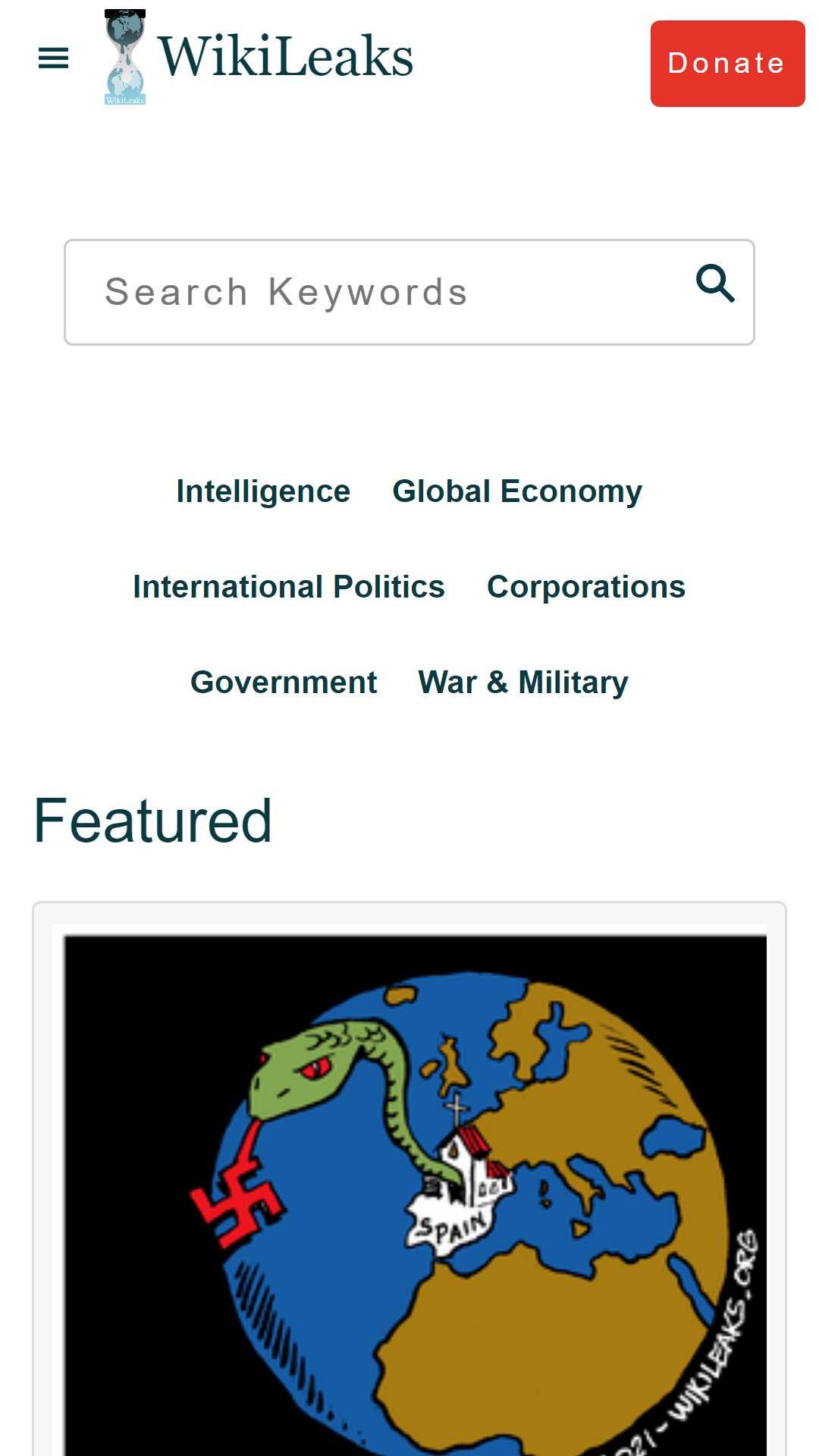Open the Intelligence category
819x1456 pixels.
263,491
